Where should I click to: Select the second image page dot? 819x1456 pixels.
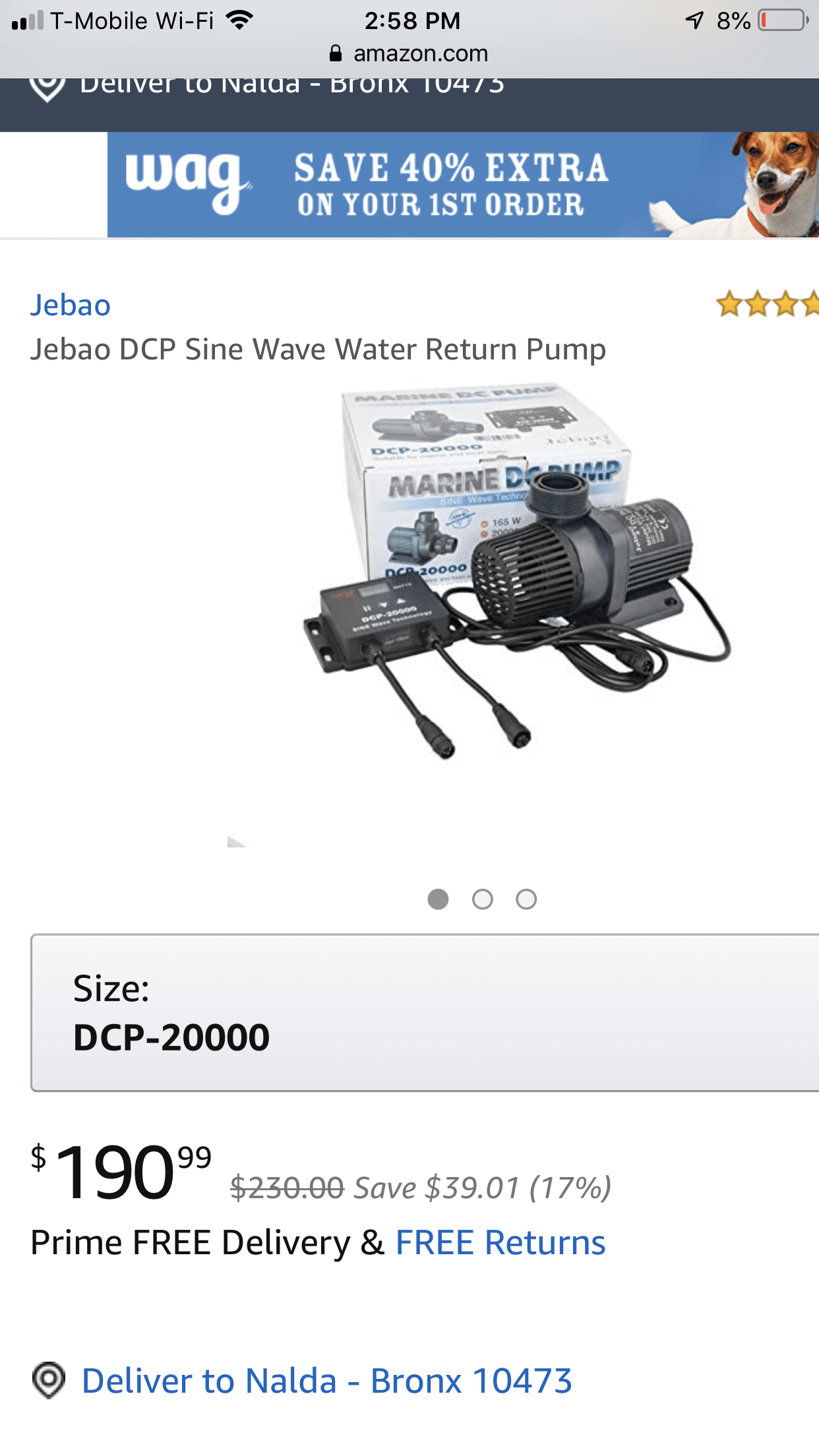(482, 899)
